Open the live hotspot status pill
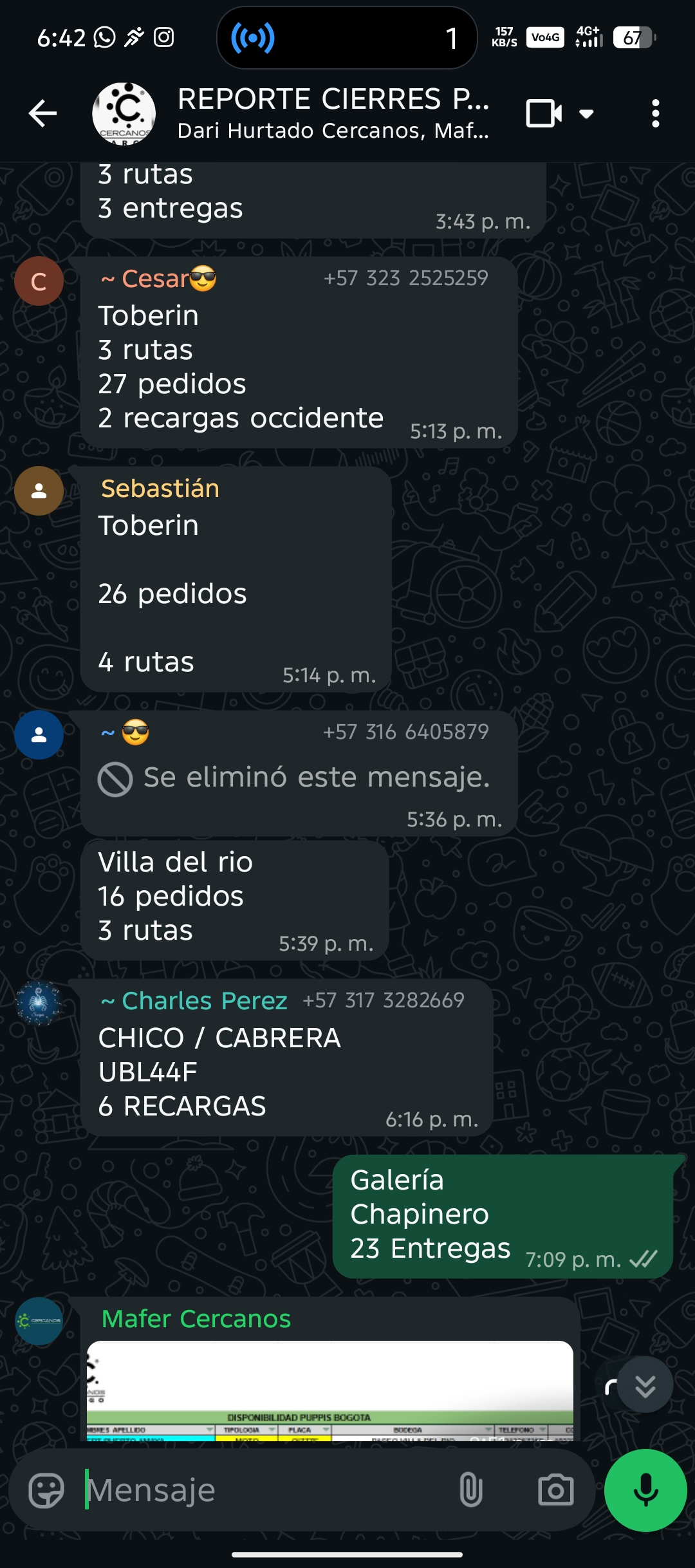The width and height of the screenshot is (695, 1568). click(x=347, y=38)
